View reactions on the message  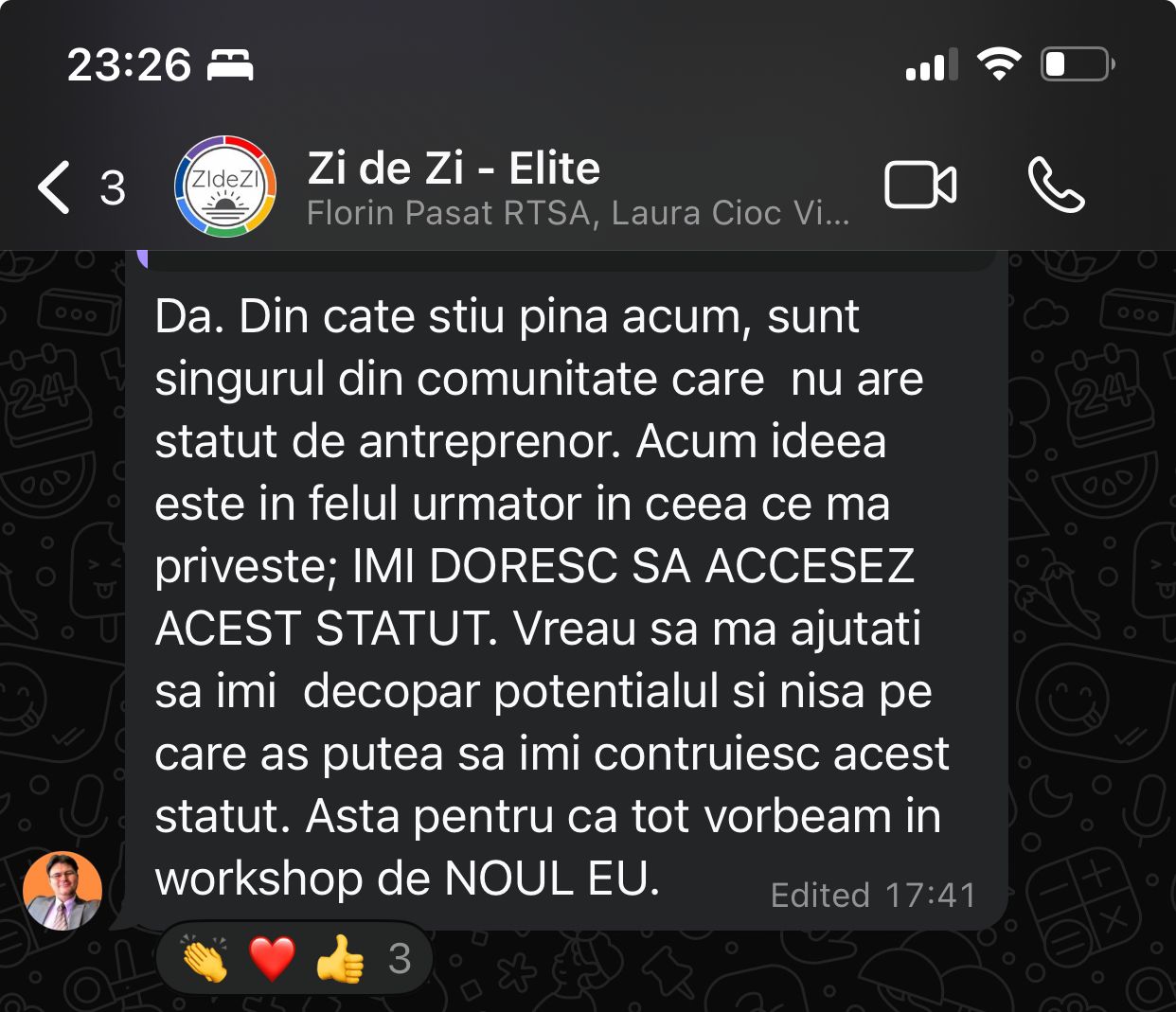point(294,958)
